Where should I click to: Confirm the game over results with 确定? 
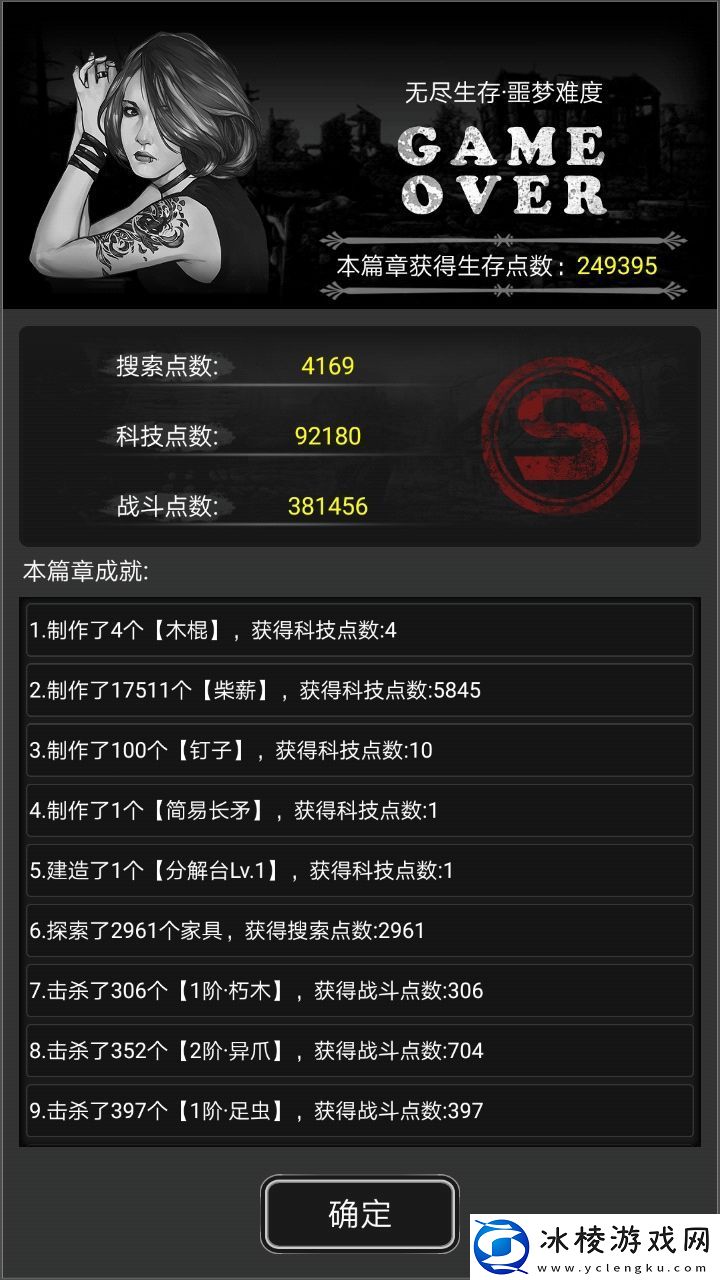point(360,1213)
